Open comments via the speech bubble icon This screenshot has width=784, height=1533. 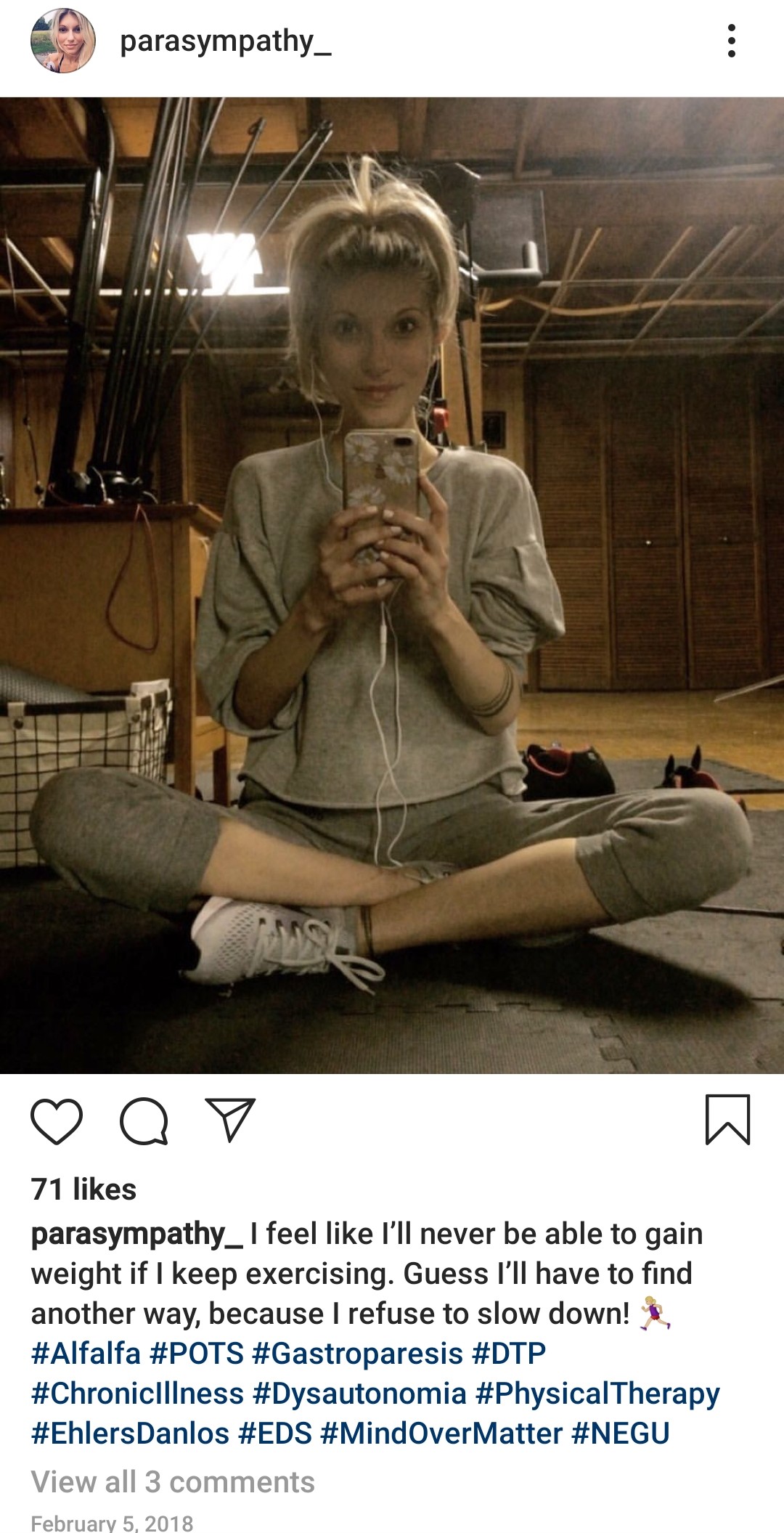tap(144, 1121)
